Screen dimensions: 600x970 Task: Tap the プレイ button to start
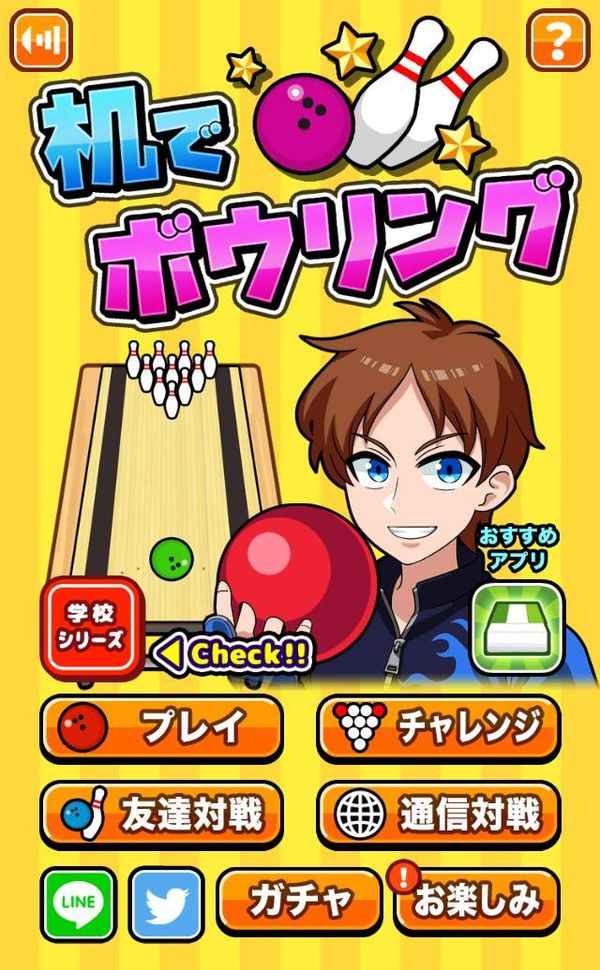pyautogui.click(x=161, y=729)
